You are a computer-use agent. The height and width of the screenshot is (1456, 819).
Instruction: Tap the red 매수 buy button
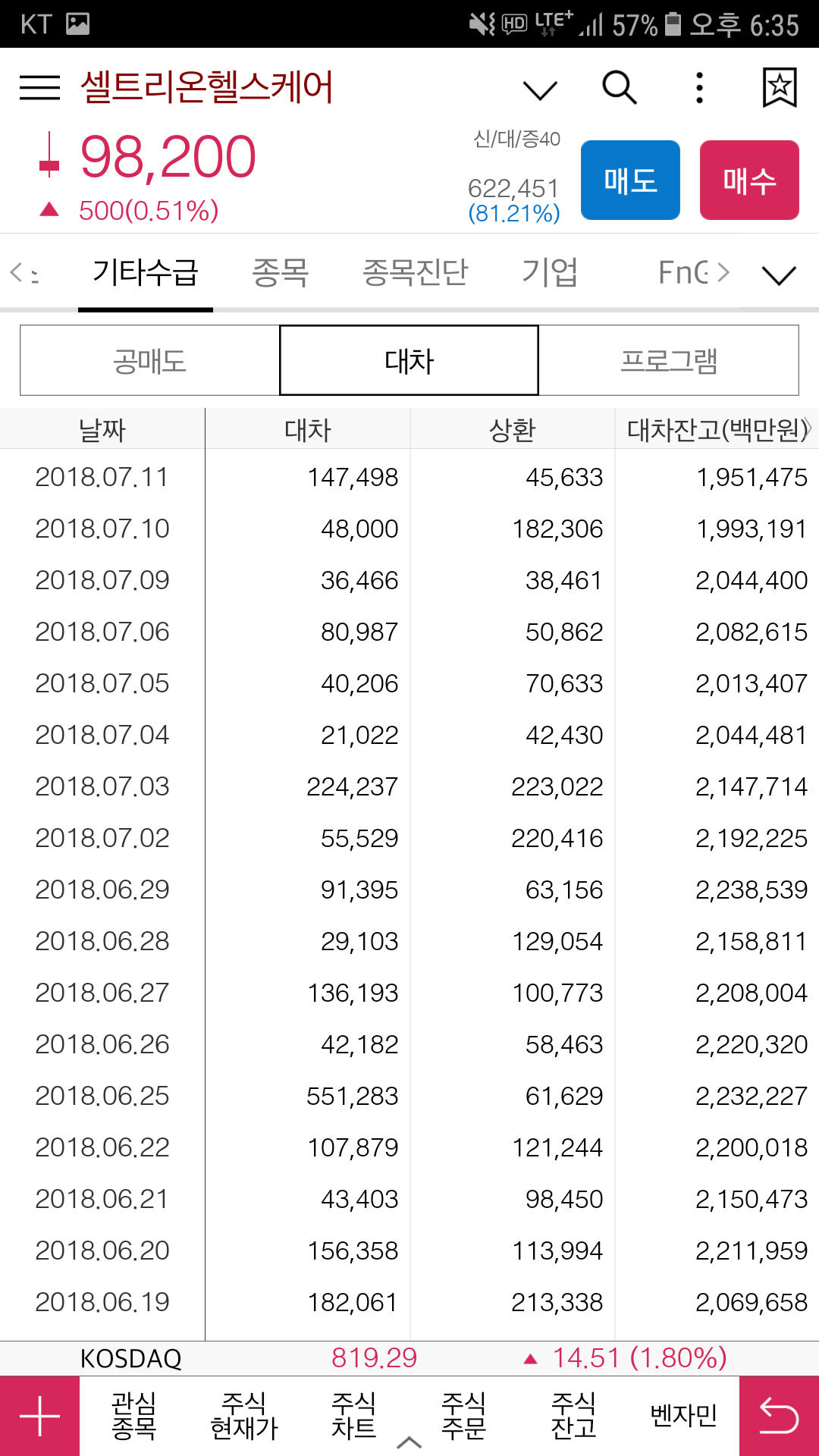tap(749, 180)
